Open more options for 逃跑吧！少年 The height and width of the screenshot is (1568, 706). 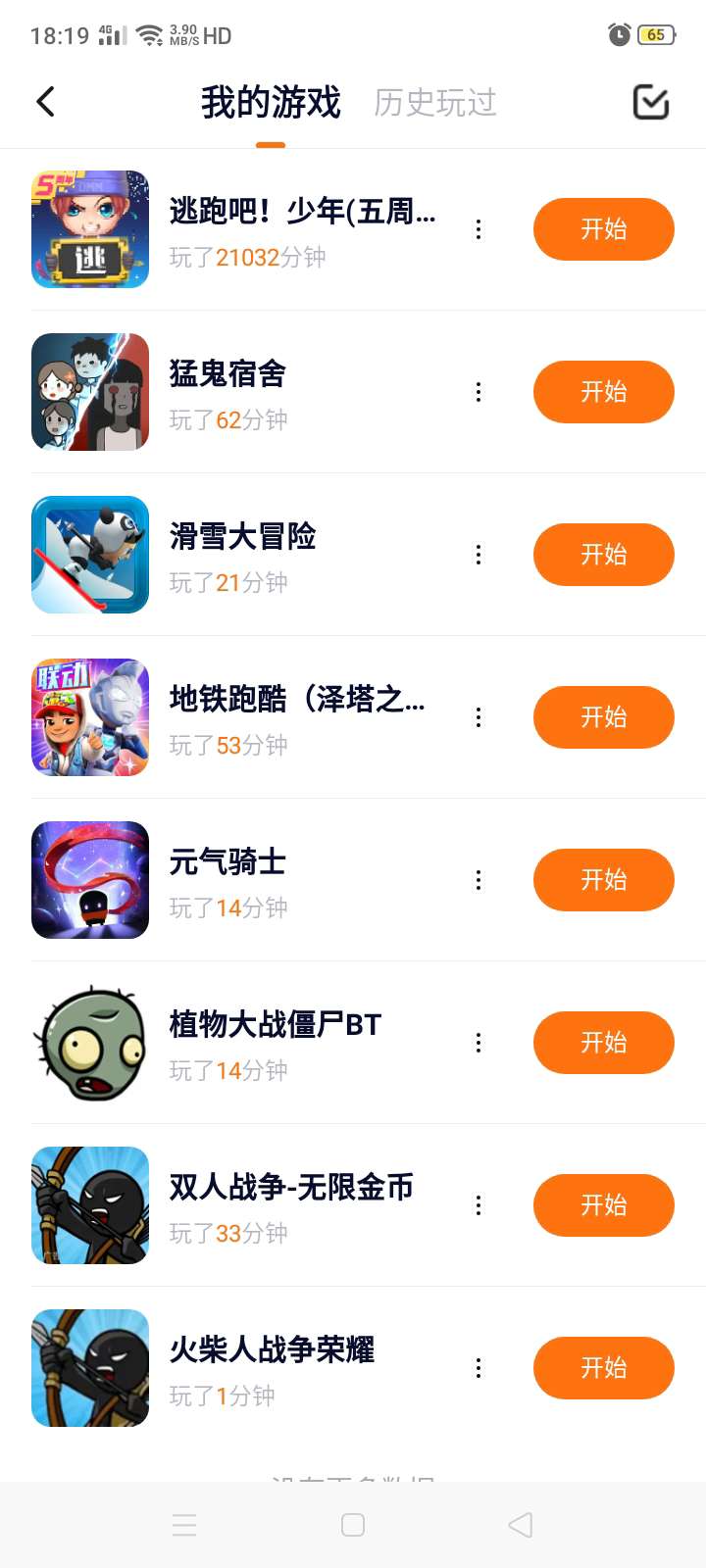tap(479, 229)
